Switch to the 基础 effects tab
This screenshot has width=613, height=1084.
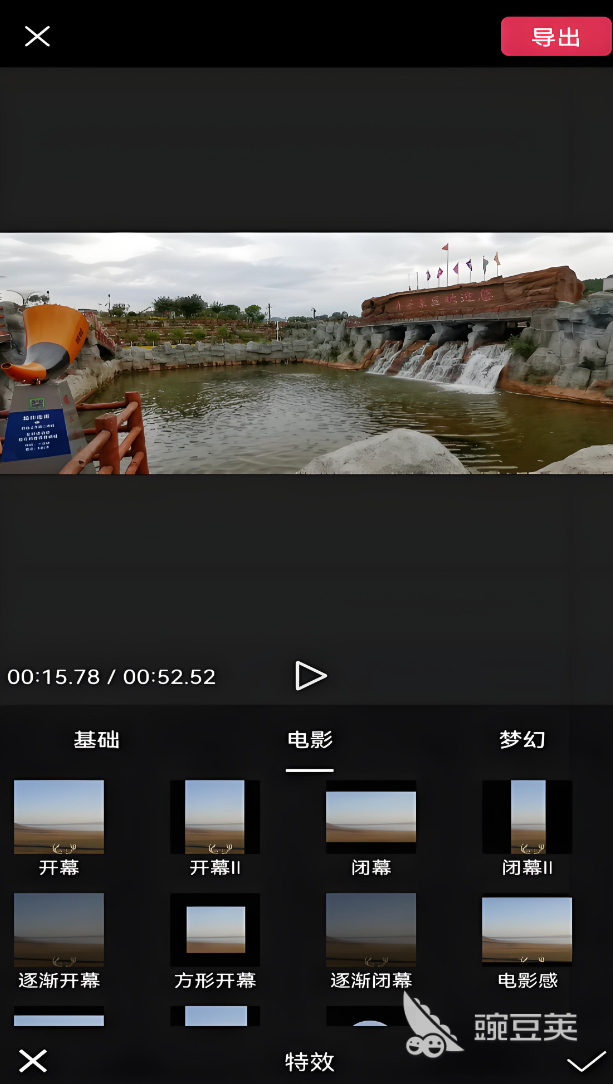[97, 740]
